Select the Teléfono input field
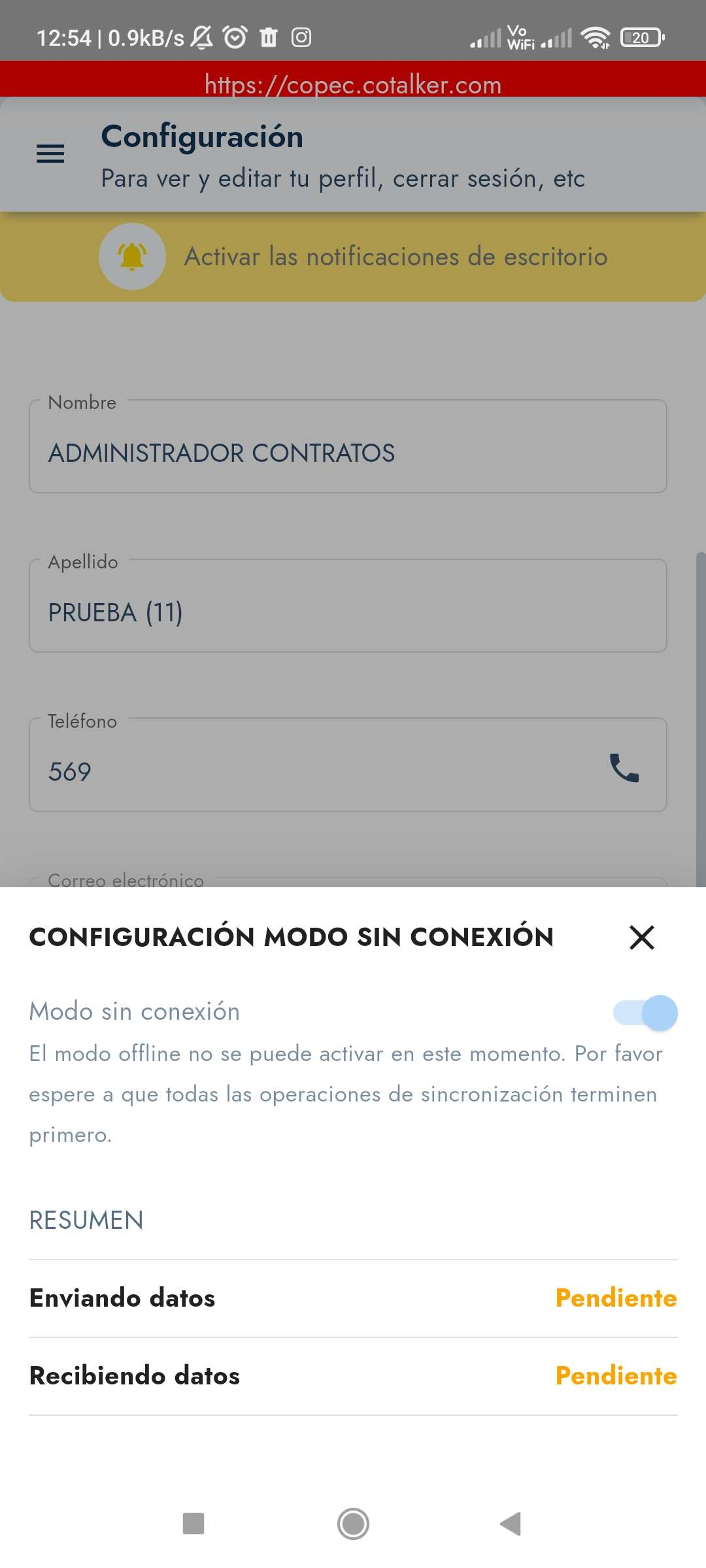706x1568 pixels. coord(261,771)
